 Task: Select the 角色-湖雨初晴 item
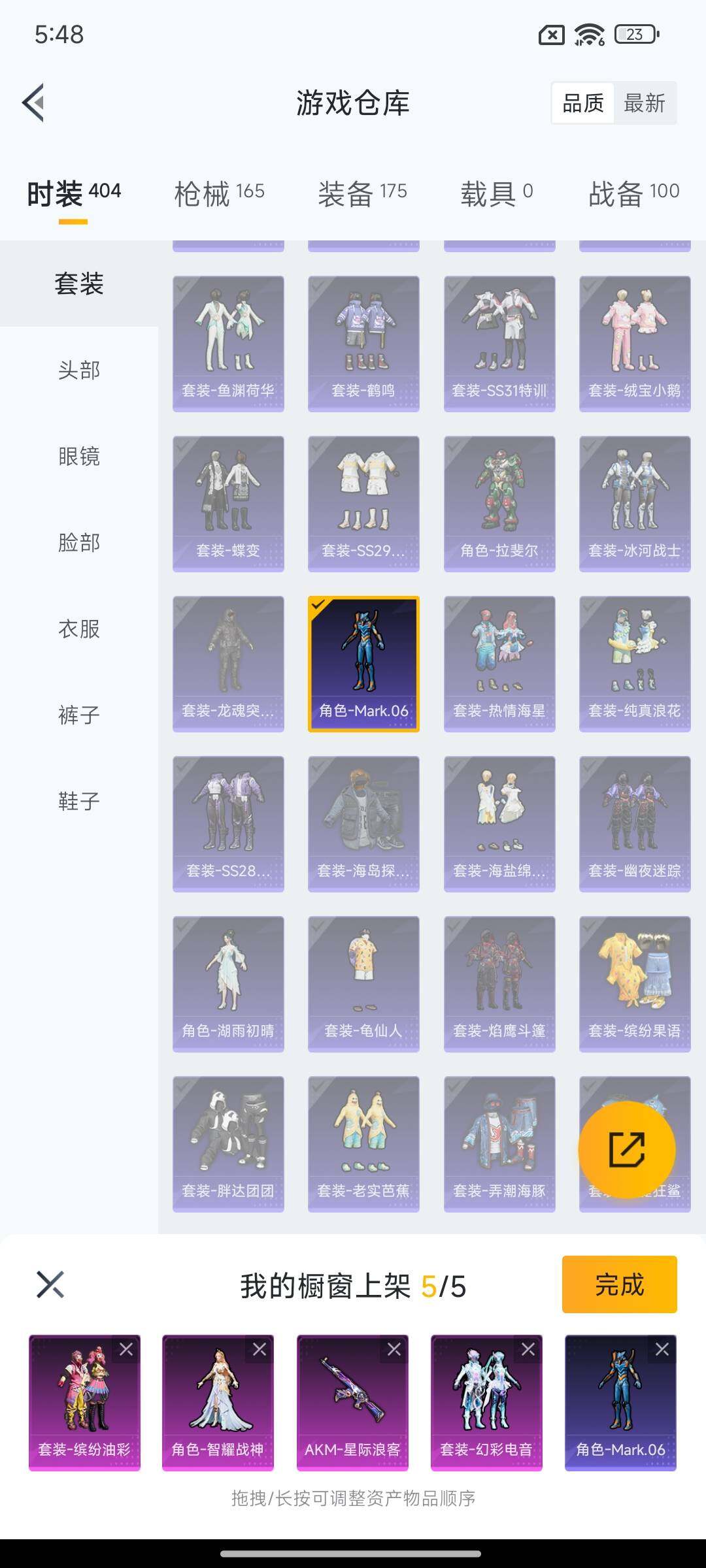coord(227,980)
